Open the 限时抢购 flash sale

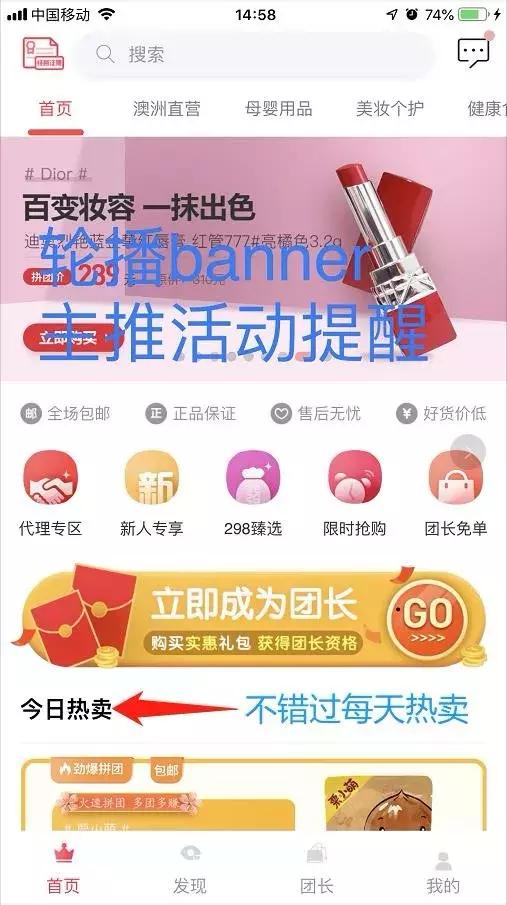coord(354,493)
